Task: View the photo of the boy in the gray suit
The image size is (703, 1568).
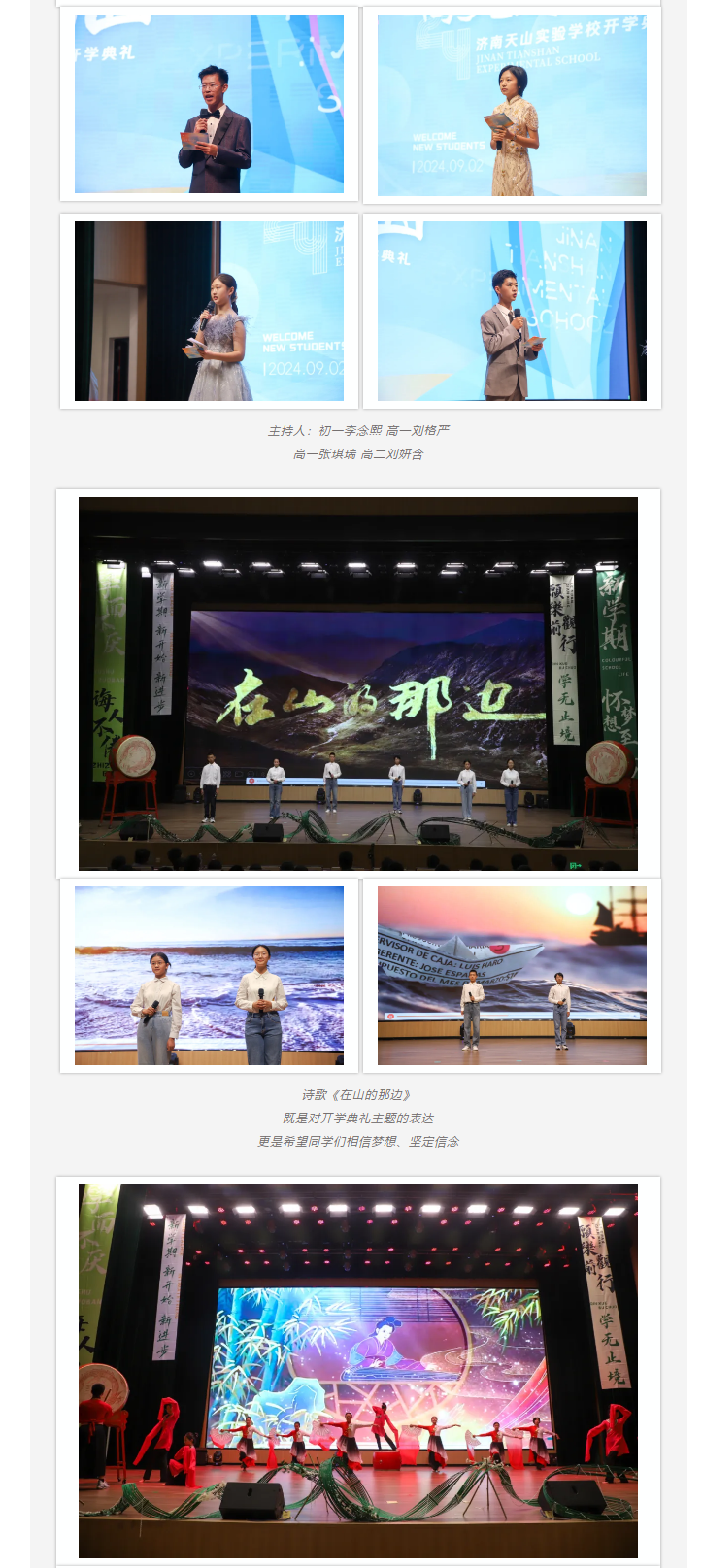Action: click(x=512, y=311)
